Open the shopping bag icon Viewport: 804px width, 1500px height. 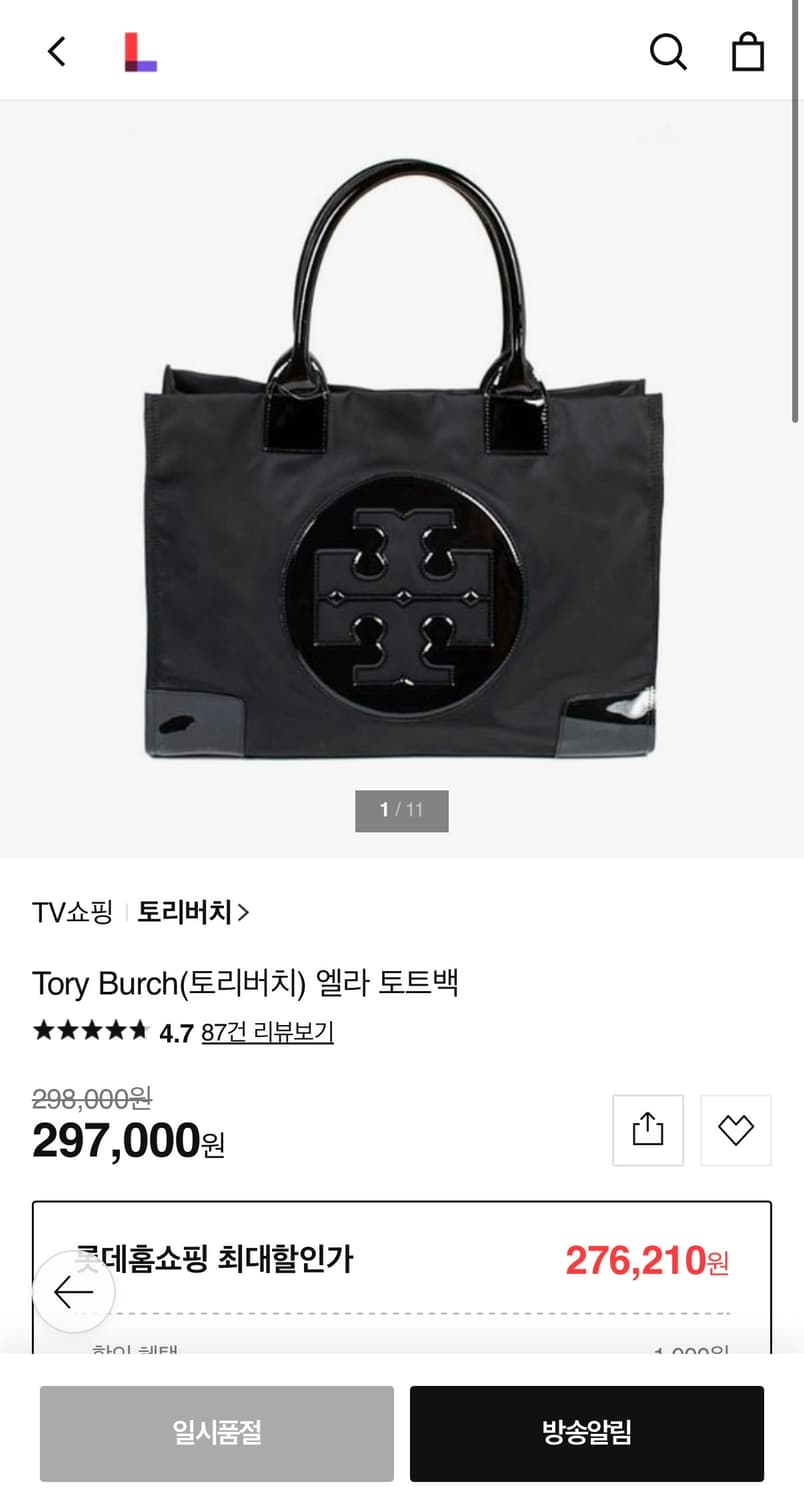(x=748, y=52)
